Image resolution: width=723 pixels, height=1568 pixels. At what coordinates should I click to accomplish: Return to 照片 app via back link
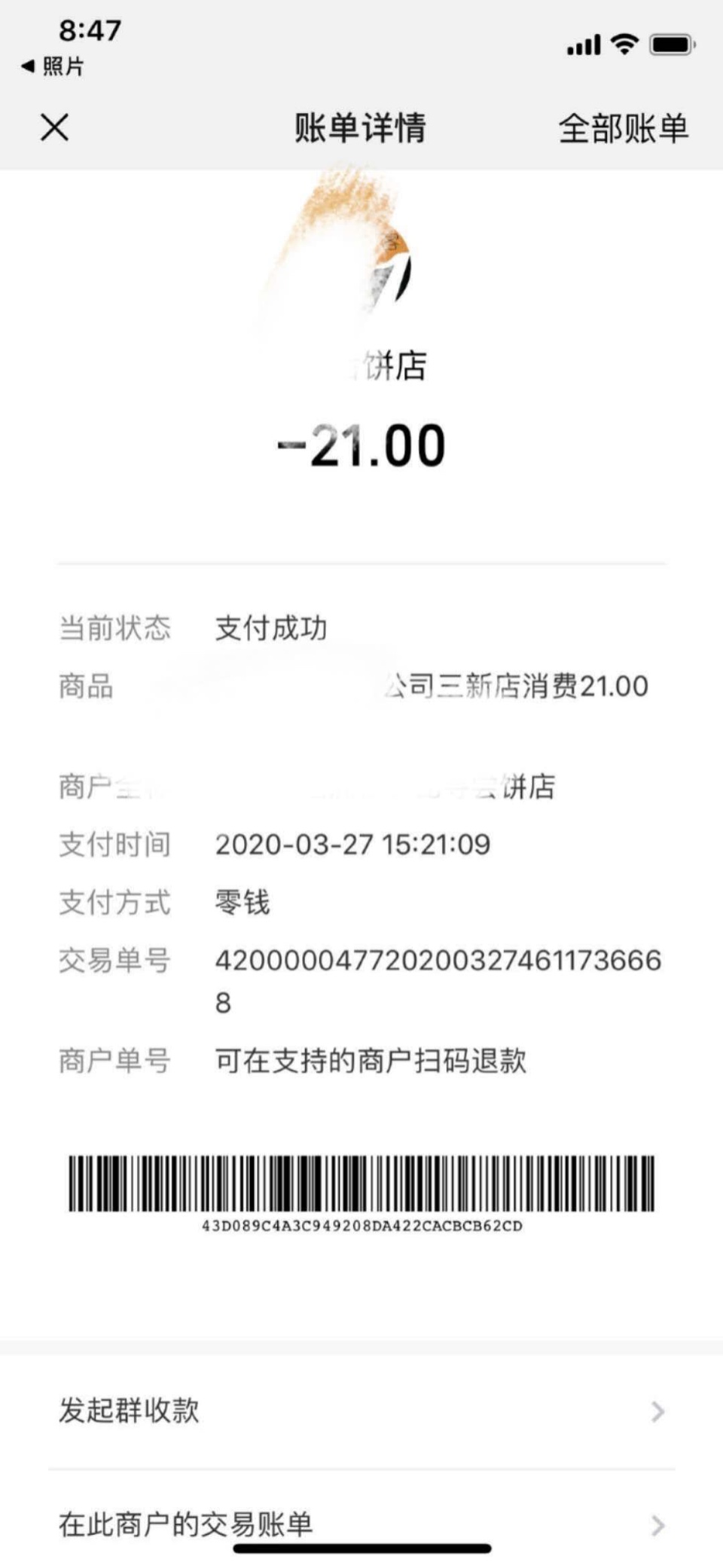coord(53,67)
